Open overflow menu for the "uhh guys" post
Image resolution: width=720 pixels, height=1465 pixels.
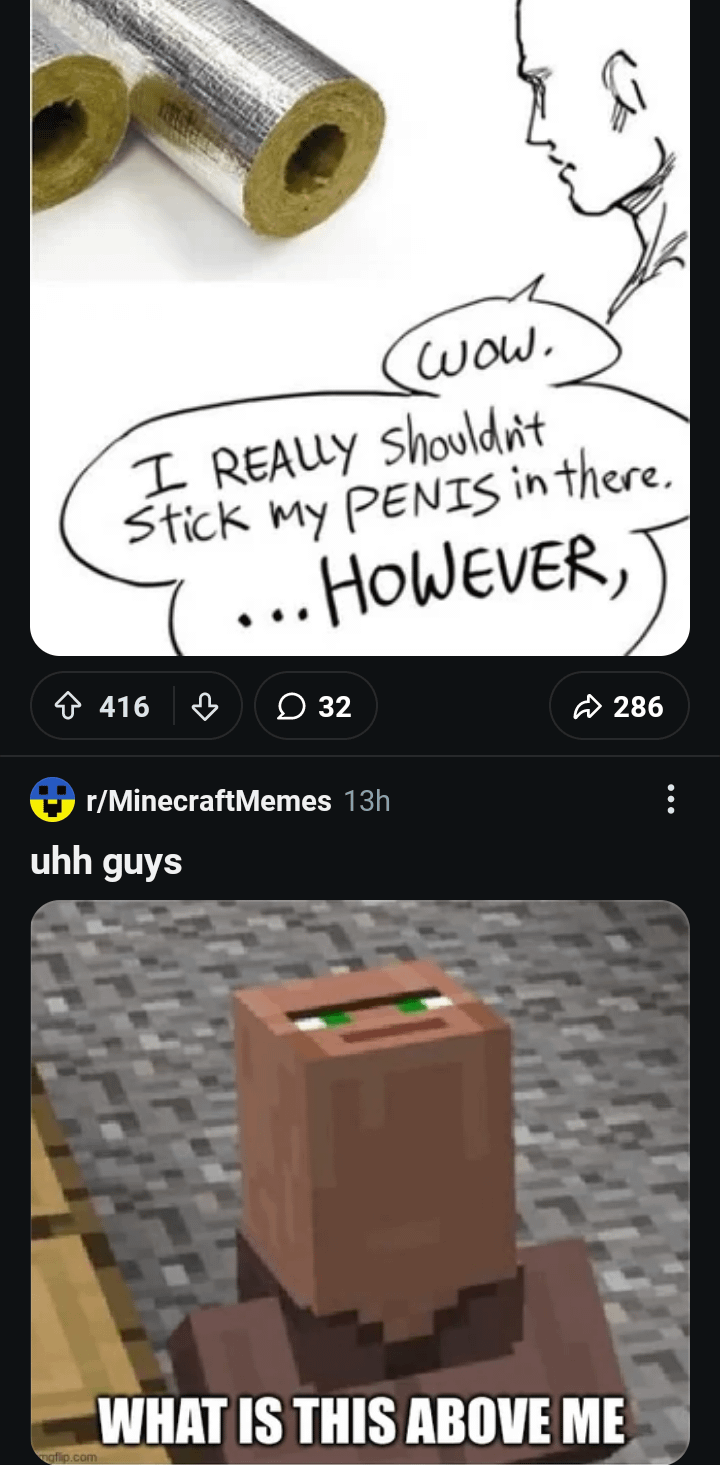(x=670, y=800)
